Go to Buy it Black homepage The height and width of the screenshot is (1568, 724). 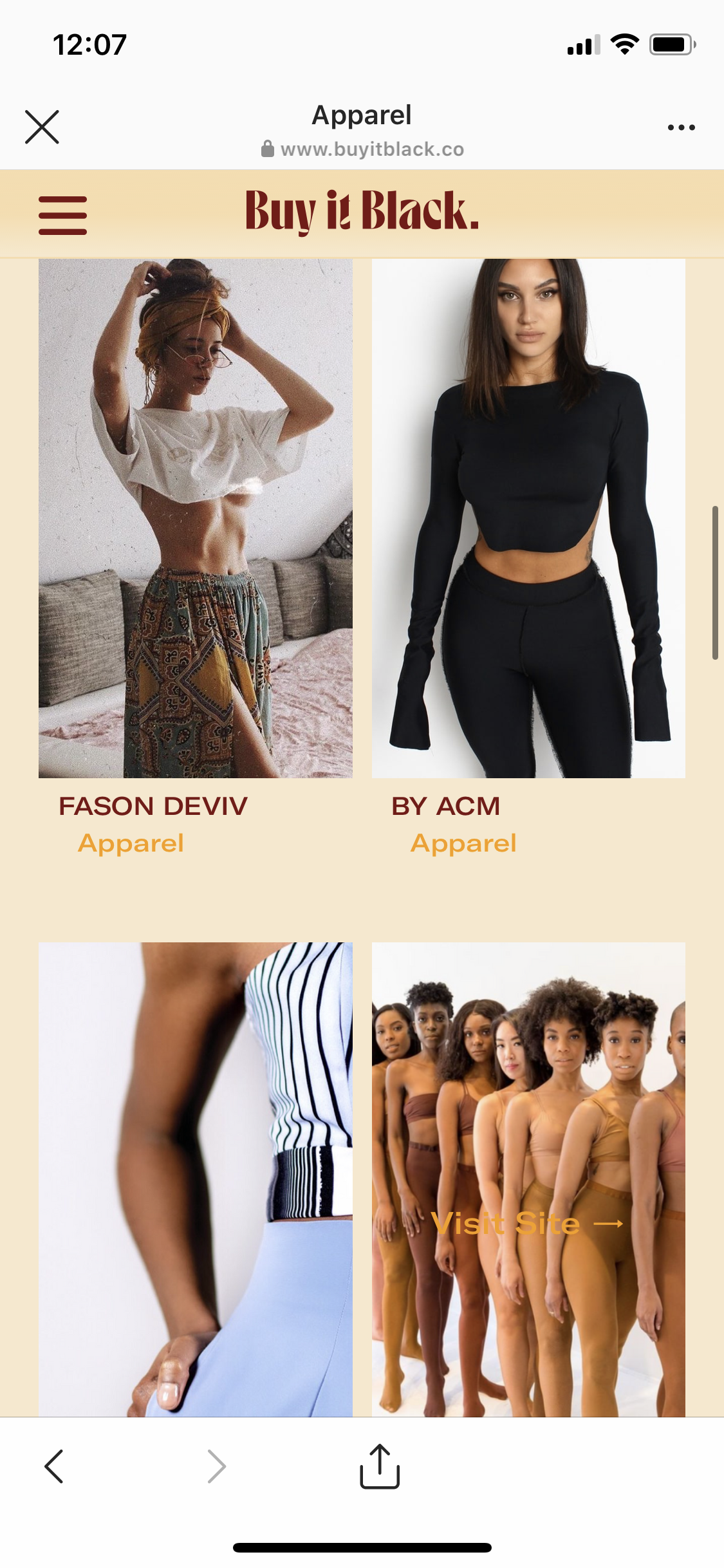coord(362,211)
